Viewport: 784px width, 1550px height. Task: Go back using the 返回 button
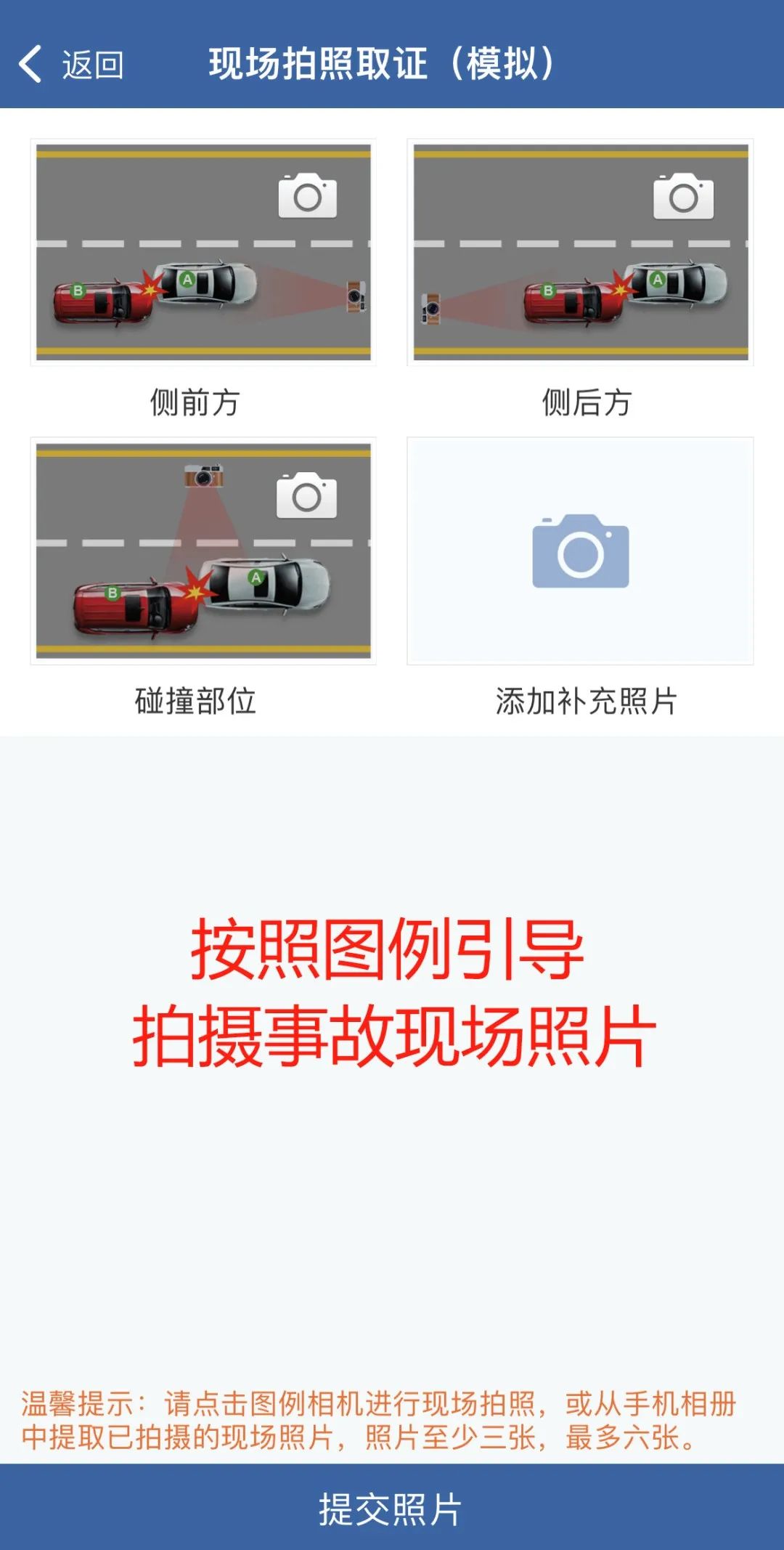click(71, 65)
